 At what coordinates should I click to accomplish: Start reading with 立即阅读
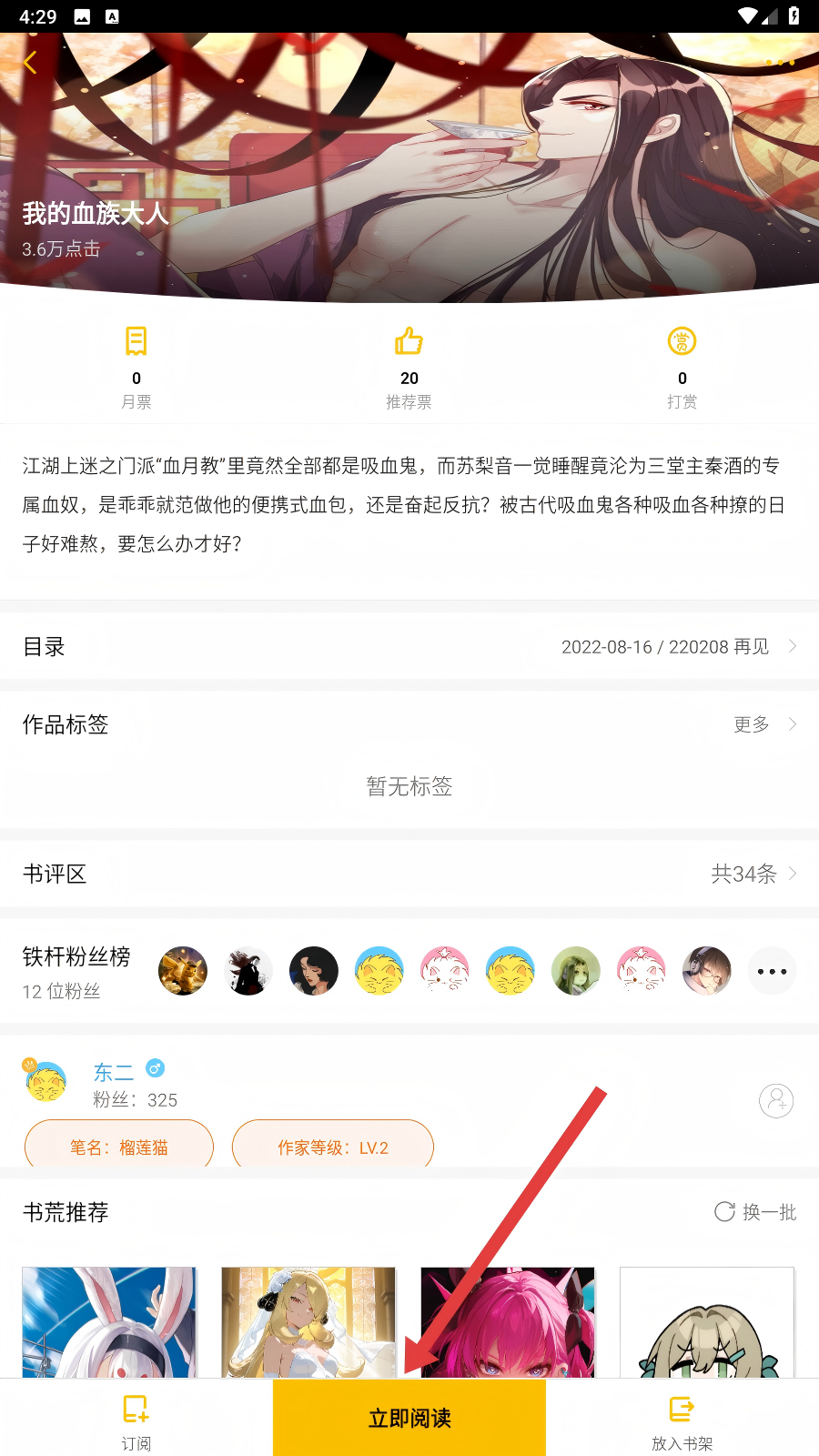pyautogui.click(x=409, y=1418)
